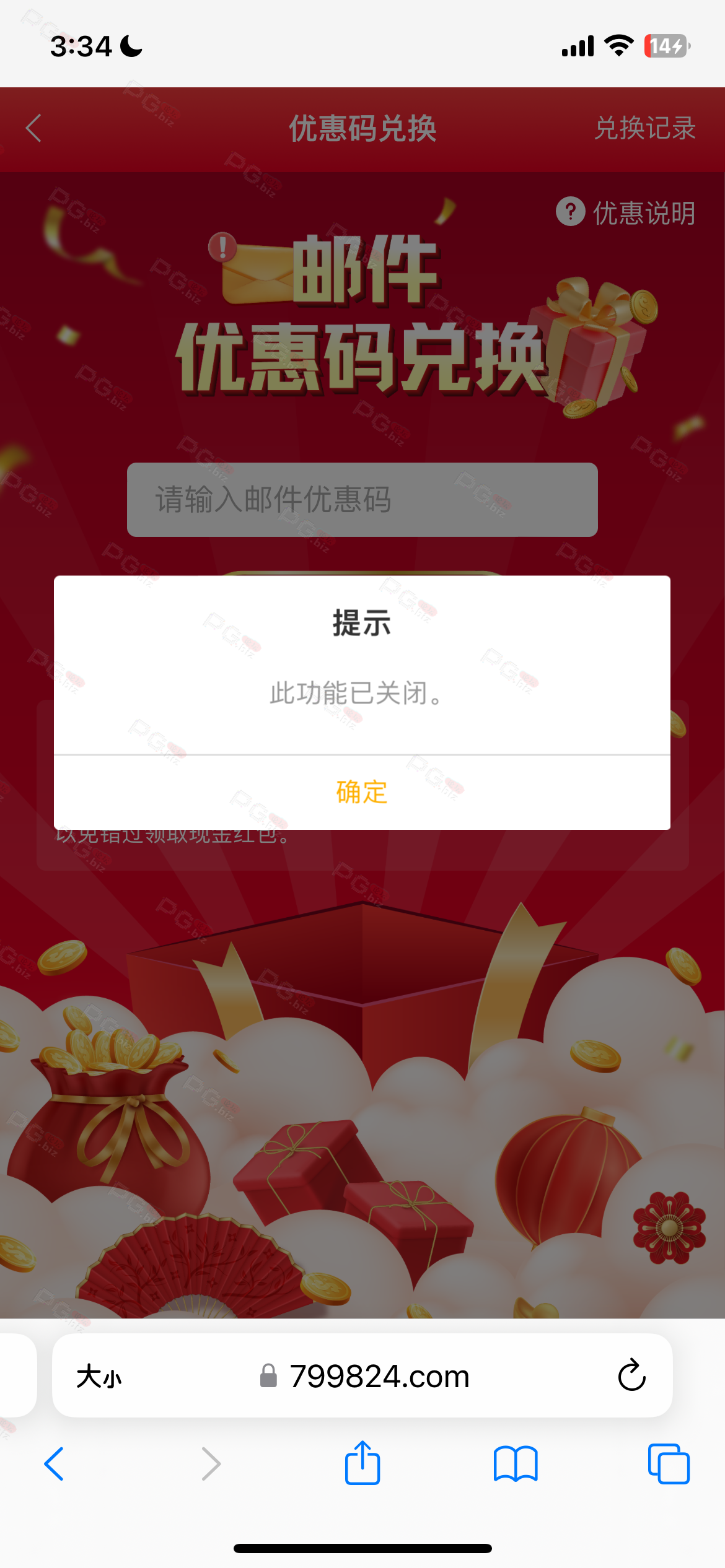Go back in Safari history
Screen dimensions: 725x1568
click(54, 1464)
